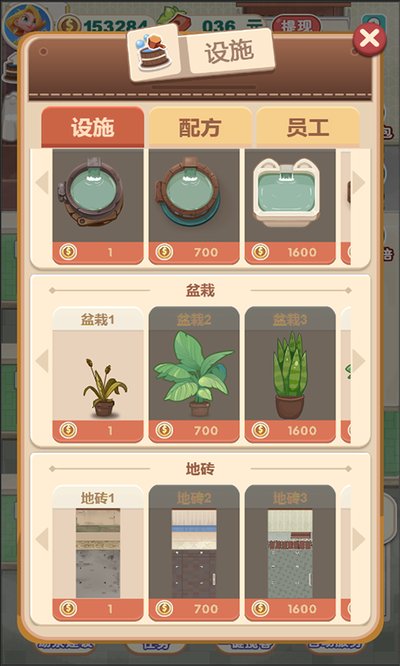Image resolution: width=400 pixels, height=666 pixels.
Task: Choose 地砖1 floor tile
Action: click(x=98, y=553)
